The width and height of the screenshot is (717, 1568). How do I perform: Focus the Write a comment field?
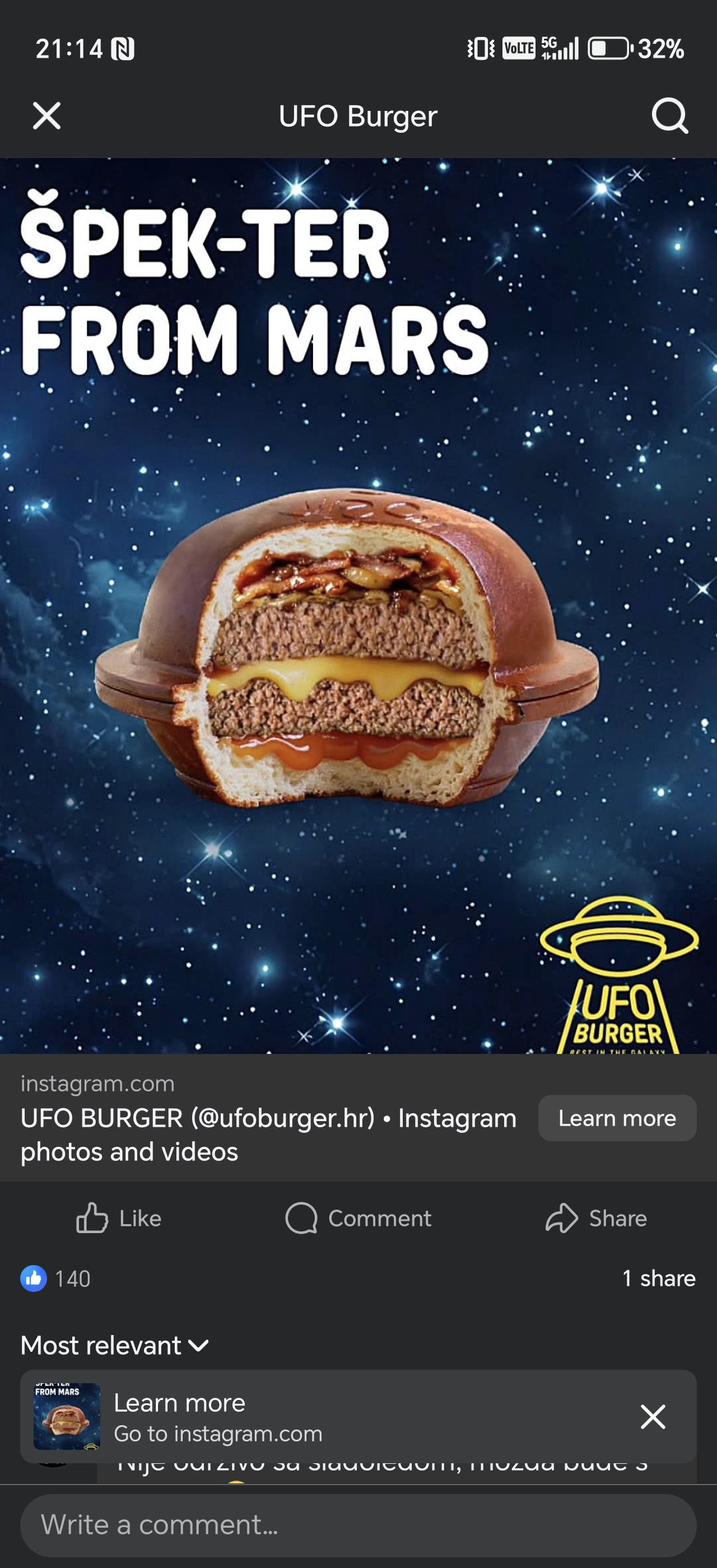(358, 1525)
